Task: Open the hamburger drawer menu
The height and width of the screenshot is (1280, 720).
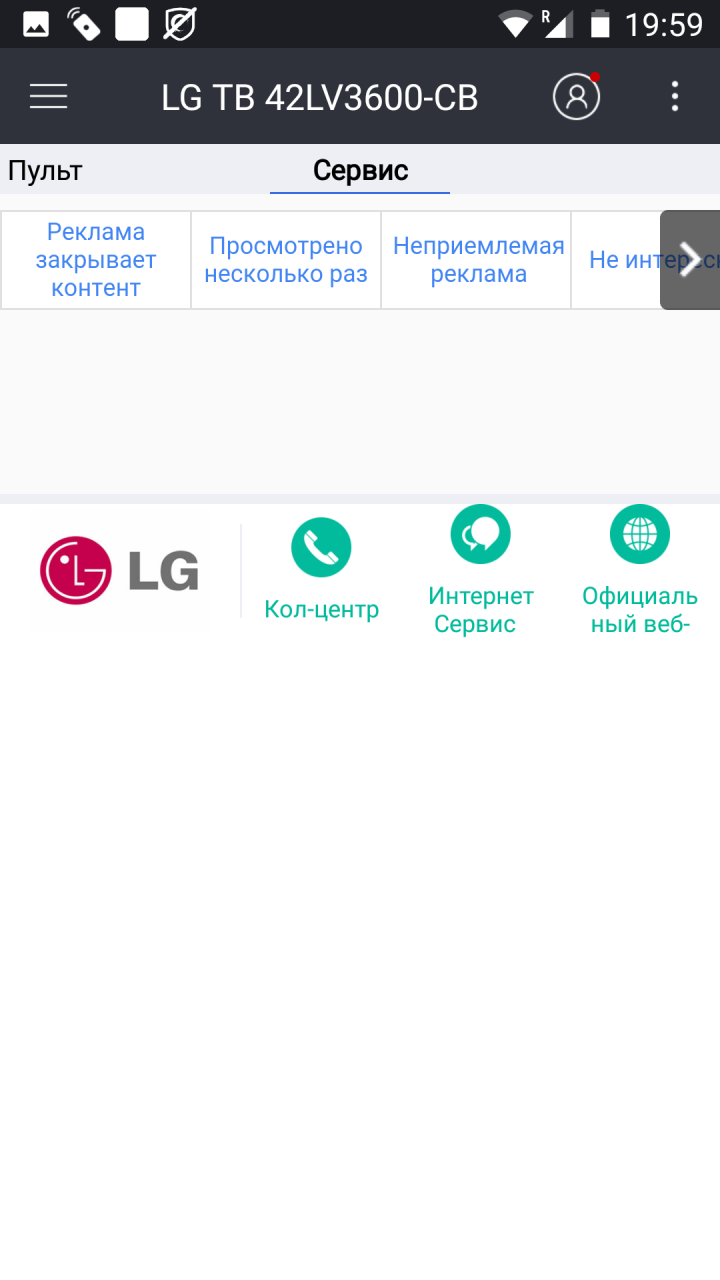Action: pos(48,97)
